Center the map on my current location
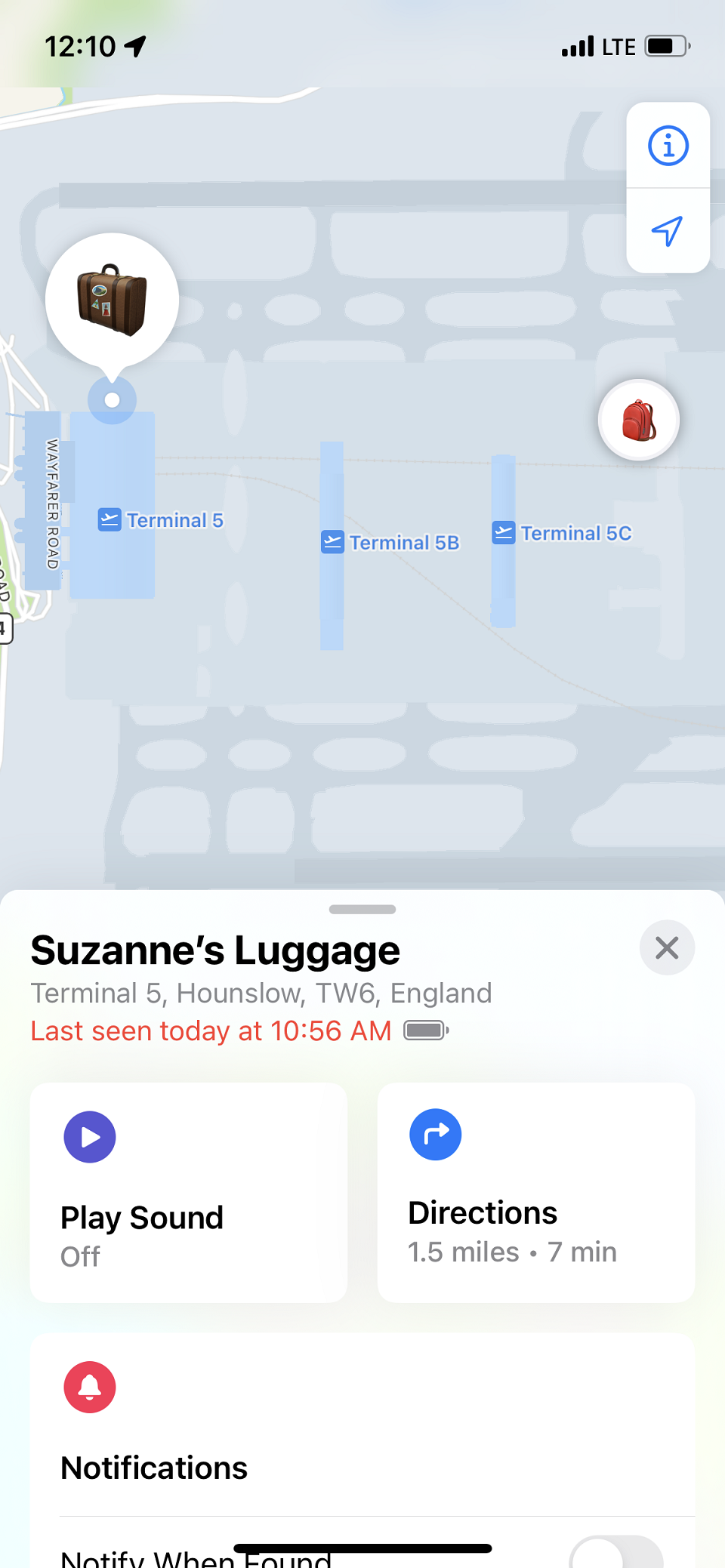 click(x=668, y=231)
